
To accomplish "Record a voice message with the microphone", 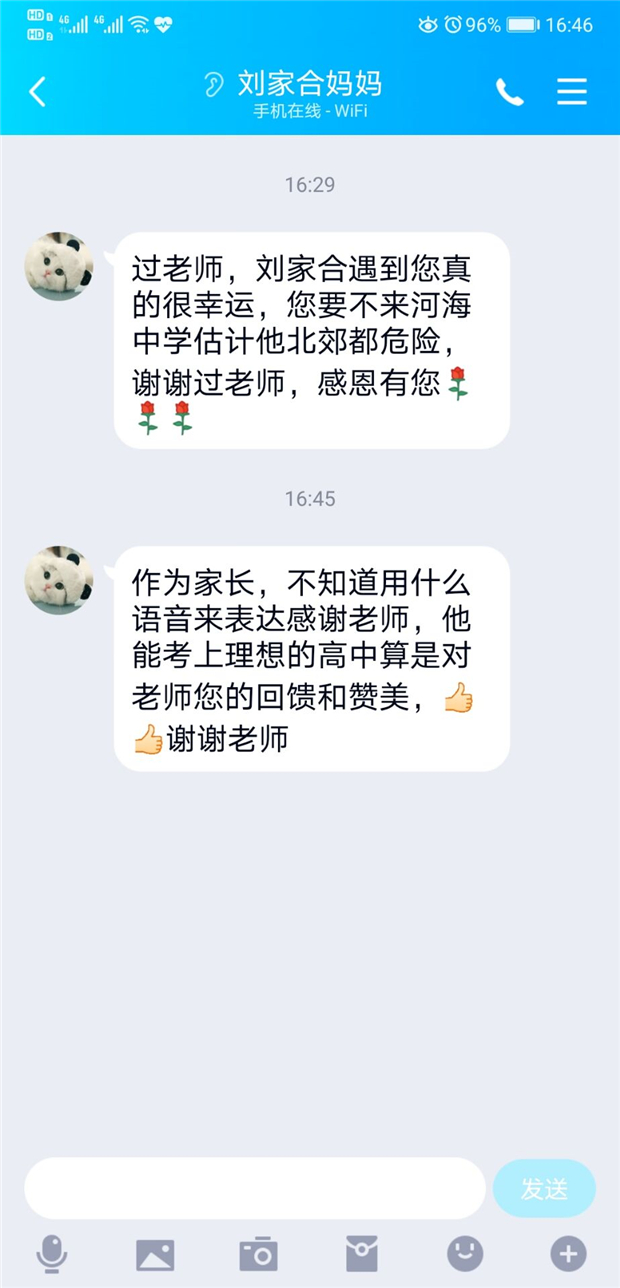I will click(x=51, y=1253).
